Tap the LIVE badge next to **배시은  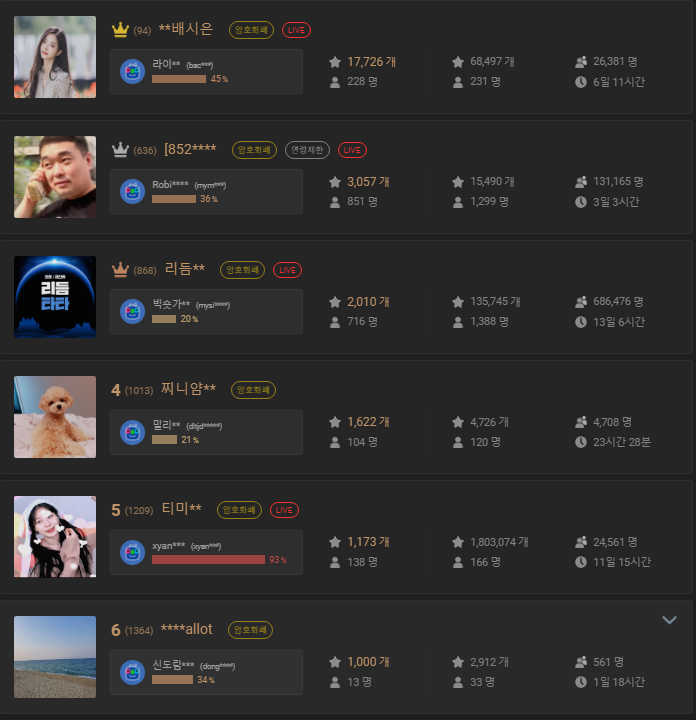click(x=296, y=30)
